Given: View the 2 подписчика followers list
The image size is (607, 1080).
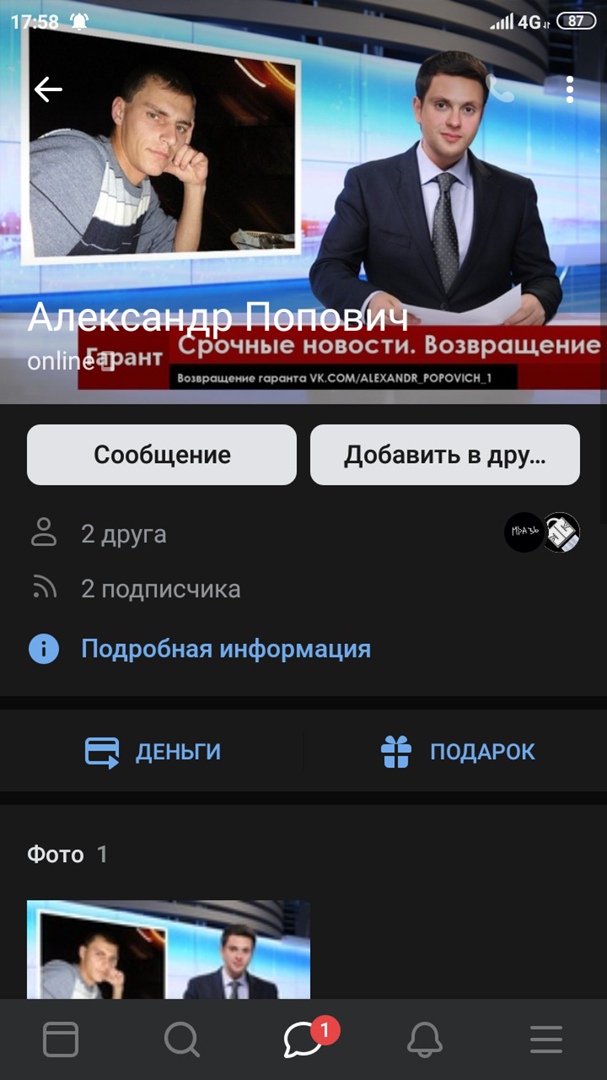Looking at the screenshot, I should click(160, 589).
